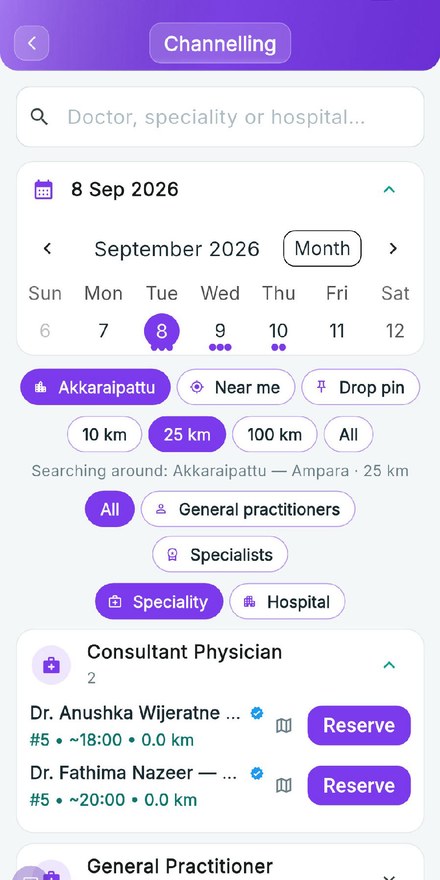Switch the calendar view using Month button
This screenshot has width=440, height=880.
[322, 248]
